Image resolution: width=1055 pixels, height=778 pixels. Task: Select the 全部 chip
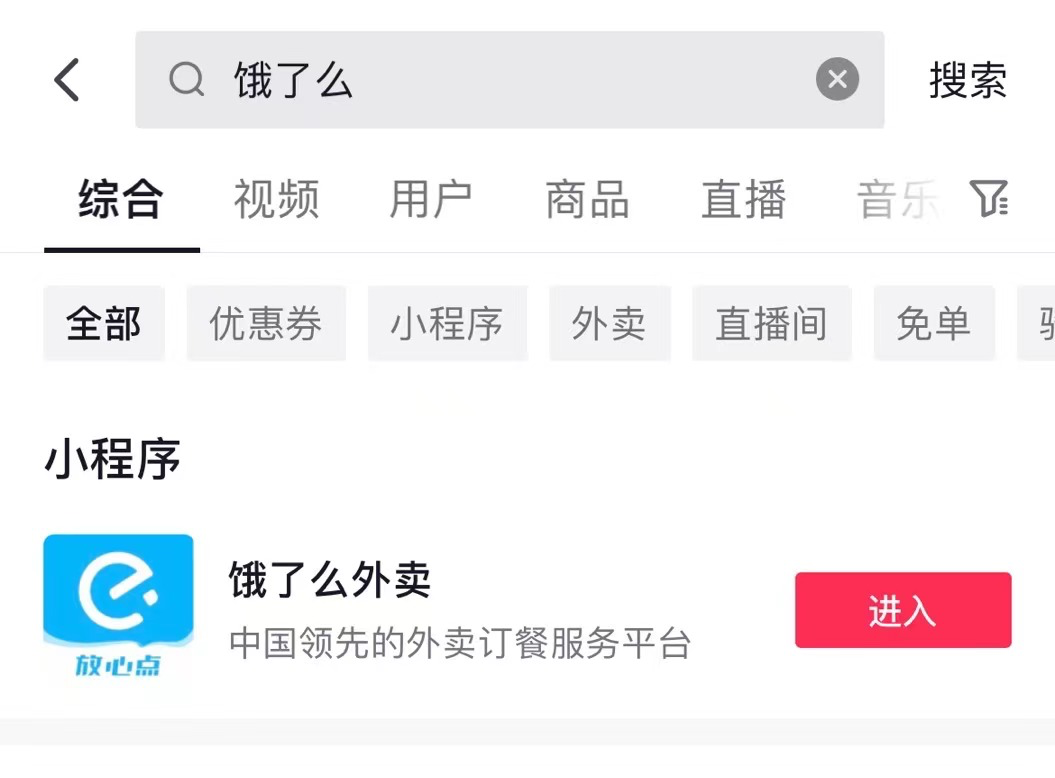(104, 323)
